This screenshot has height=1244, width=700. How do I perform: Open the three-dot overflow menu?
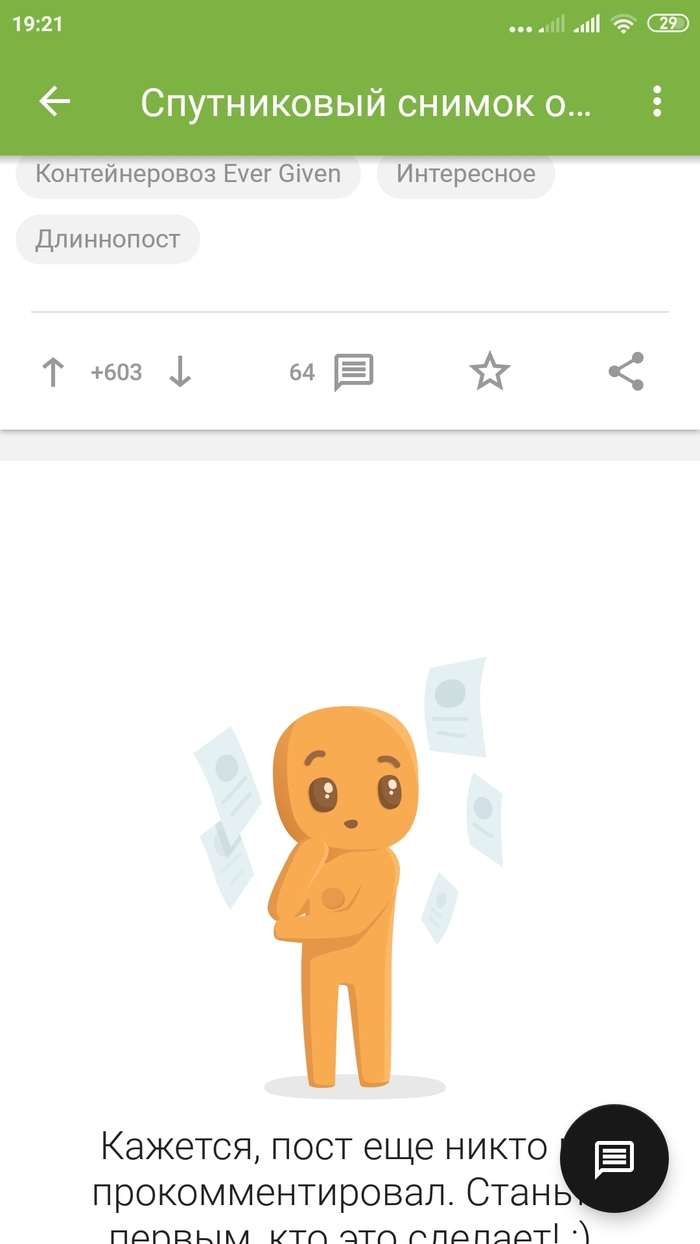[x=656, y=101]
